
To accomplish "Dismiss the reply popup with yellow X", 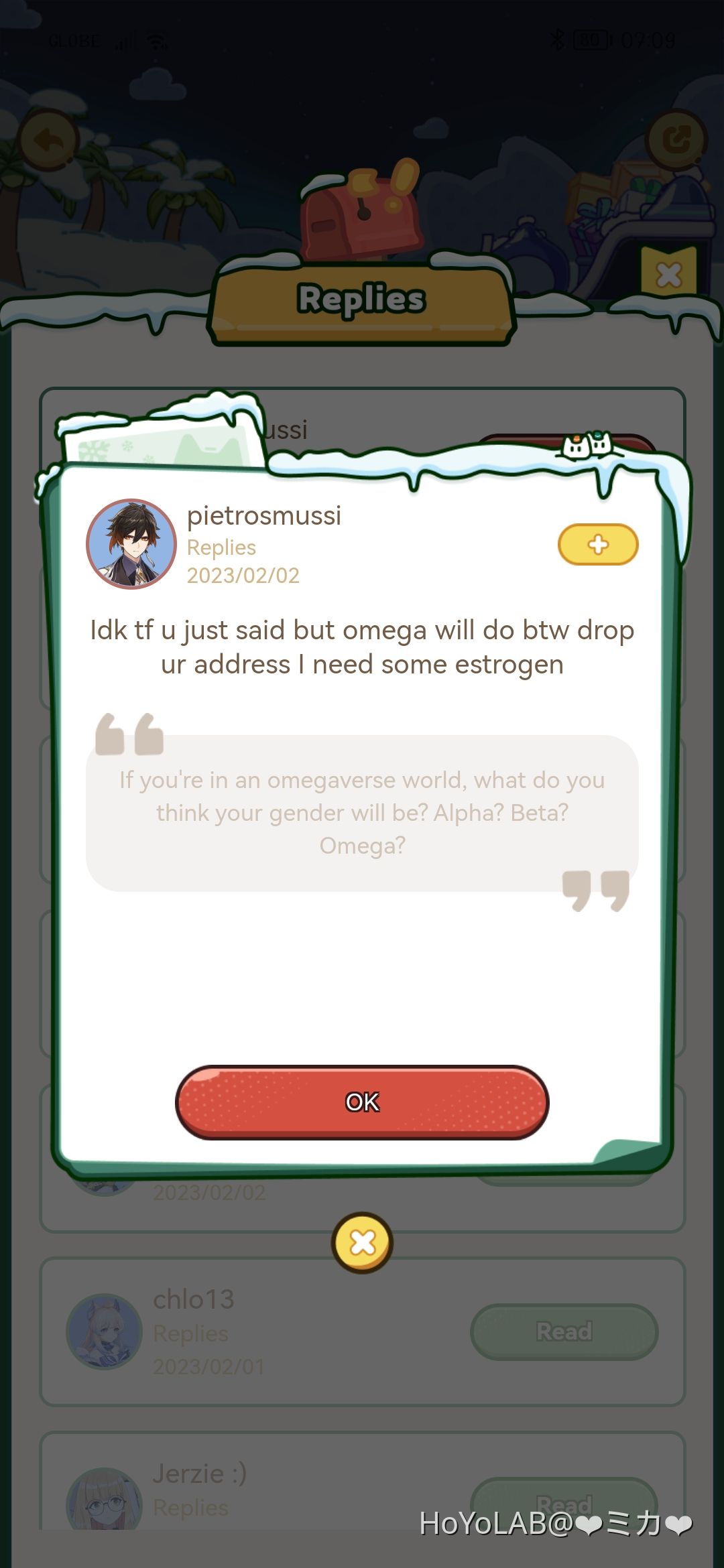I will pos(362,1243).
